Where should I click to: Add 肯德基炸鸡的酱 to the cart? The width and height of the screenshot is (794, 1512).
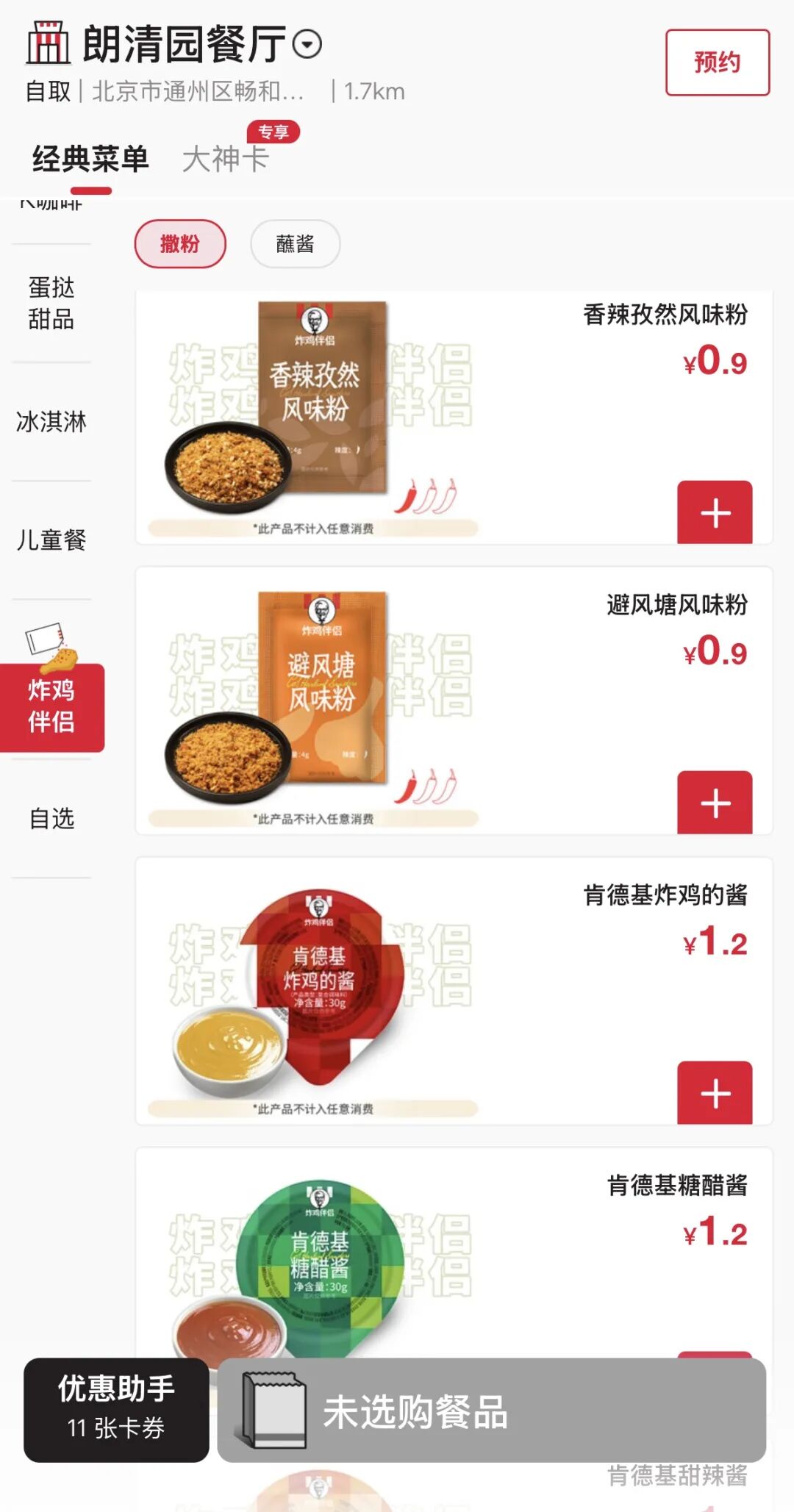point(714,1093)
